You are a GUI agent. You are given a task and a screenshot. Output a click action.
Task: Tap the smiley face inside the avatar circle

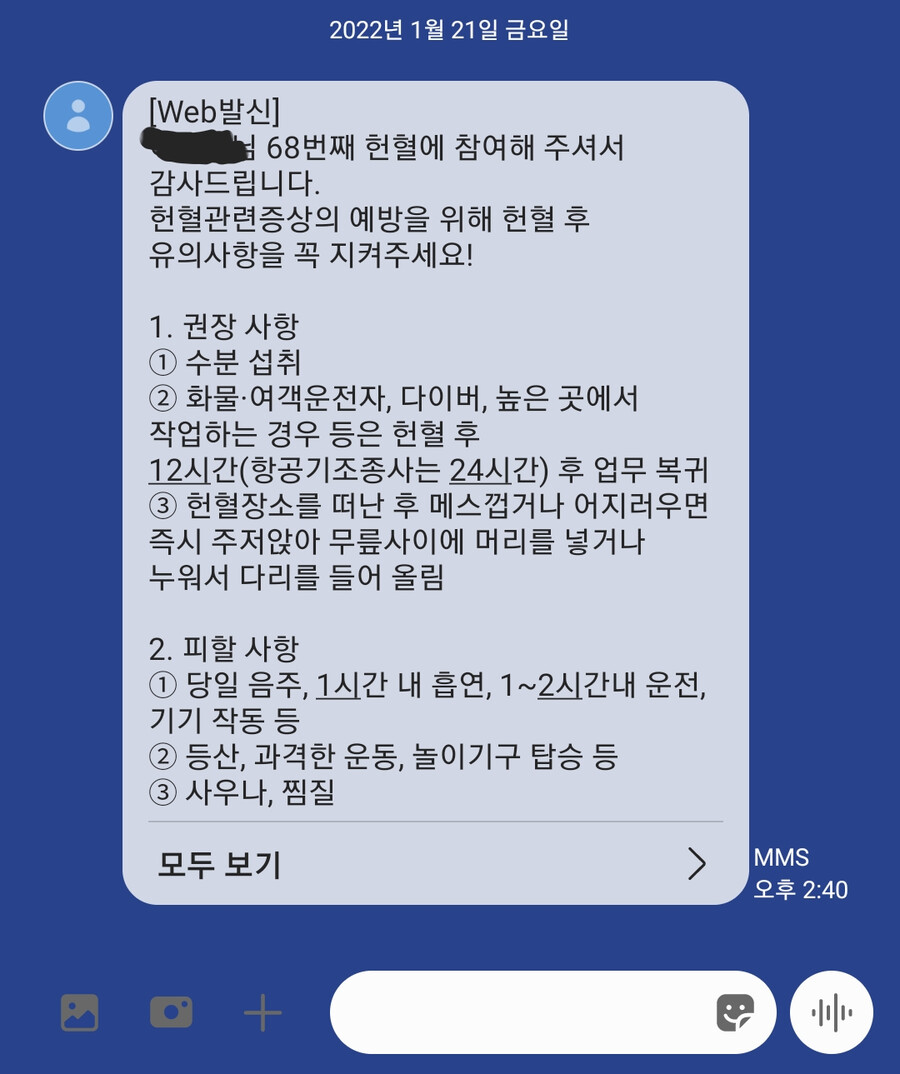coord(78,116)
